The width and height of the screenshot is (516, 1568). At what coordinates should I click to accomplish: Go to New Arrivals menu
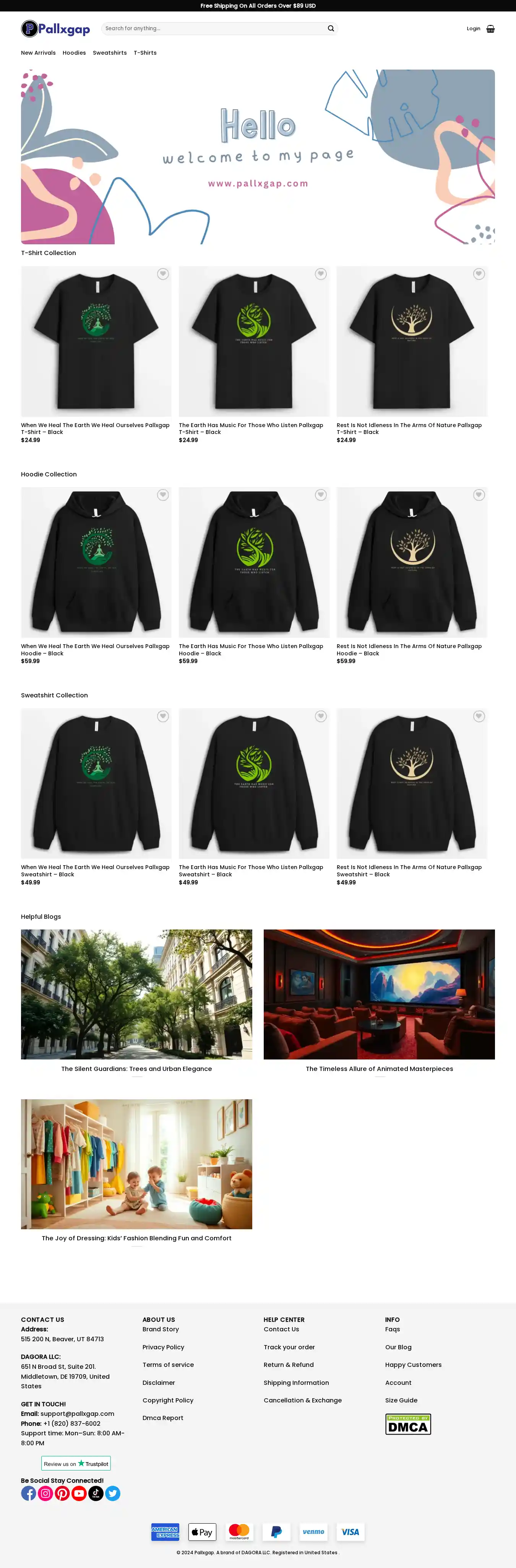pyautogui.click(x=38, y=53)
